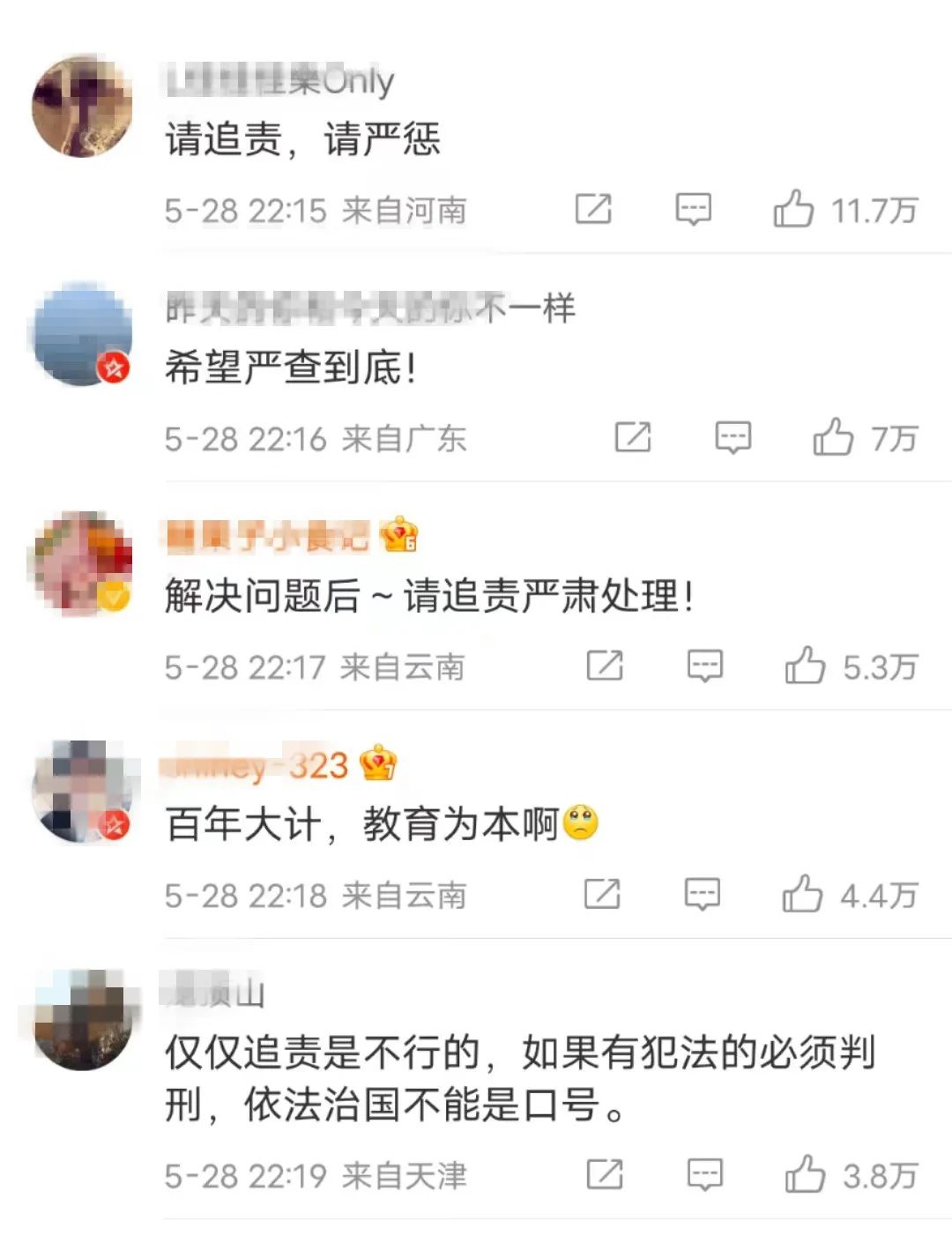Like the comment about 请追责严肃处理
This screenshot has height=1243, width=952.
point(805,666)
